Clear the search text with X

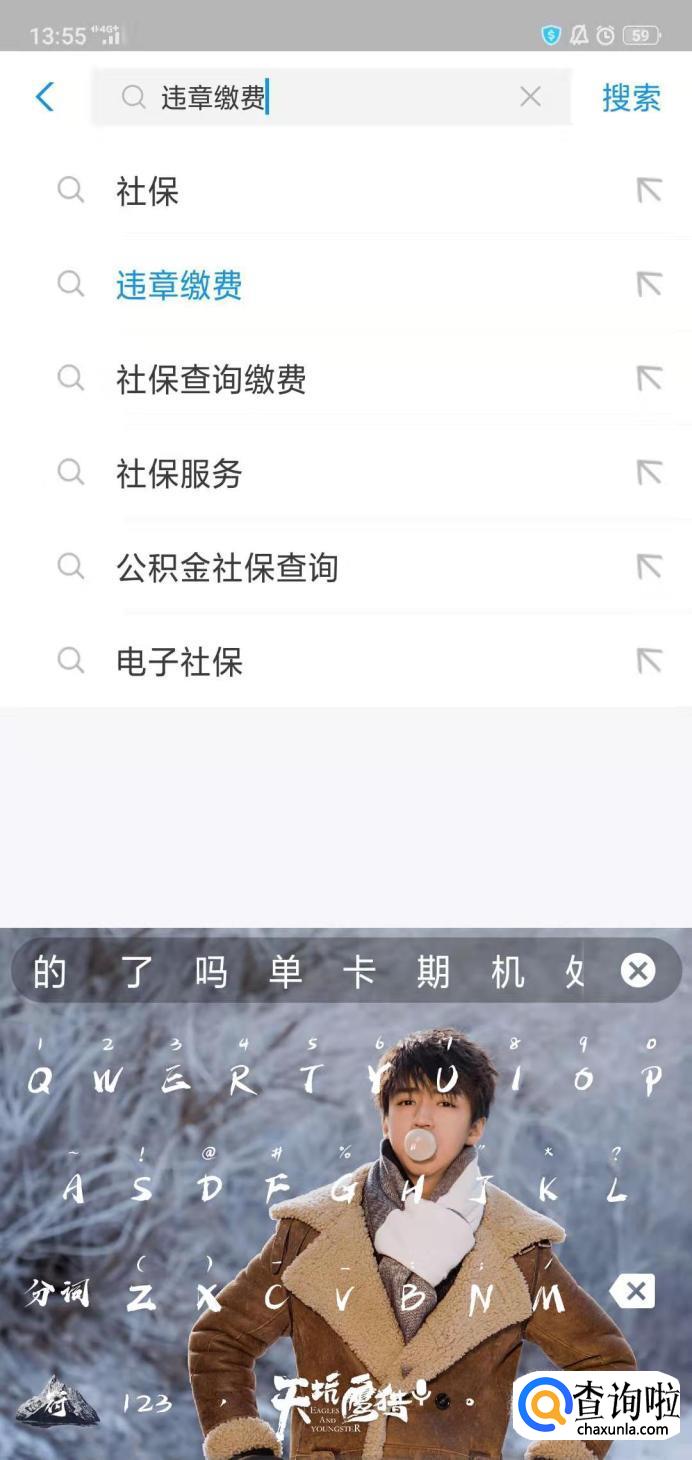(x=530, y=97)
